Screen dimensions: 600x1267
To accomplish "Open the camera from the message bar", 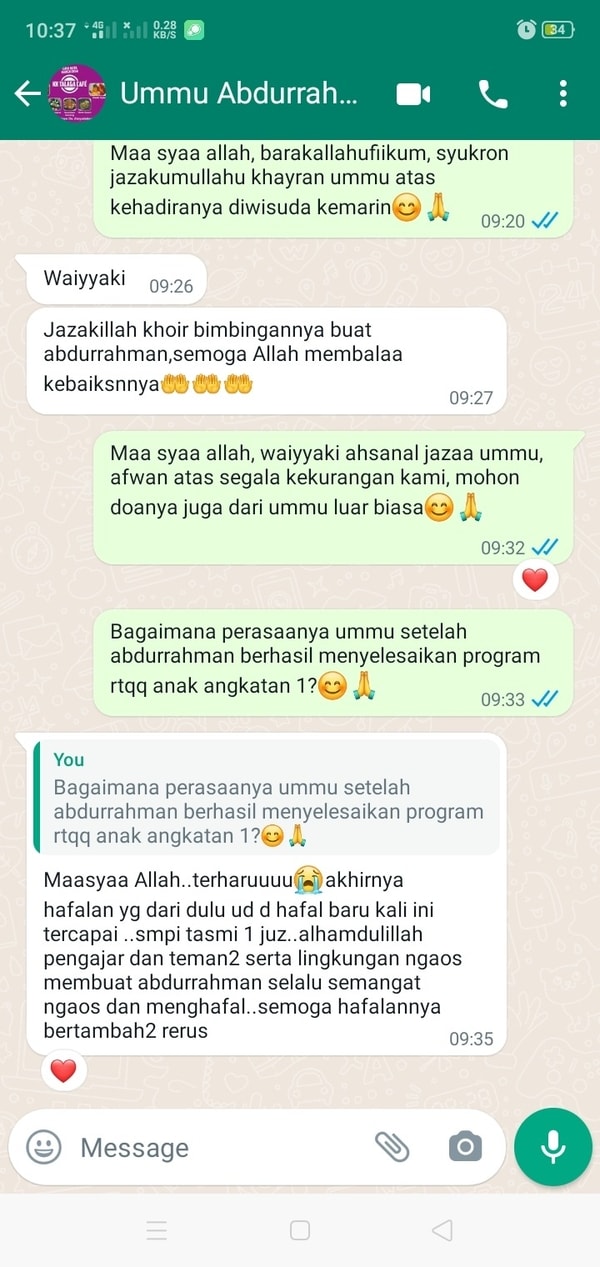I will pos(465,1146).
